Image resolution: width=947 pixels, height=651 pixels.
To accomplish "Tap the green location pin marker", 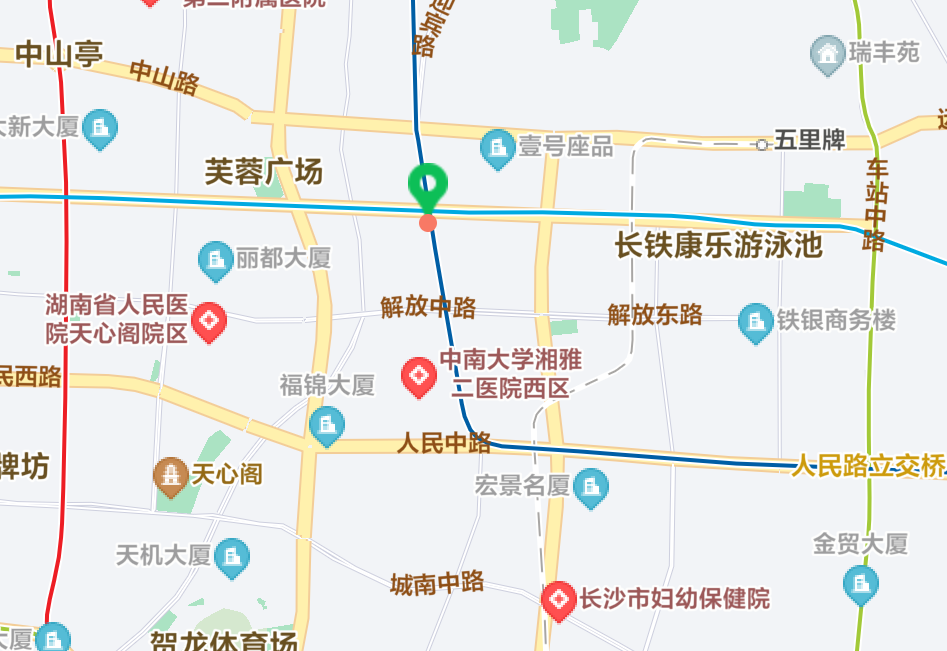I will (428, 186).
